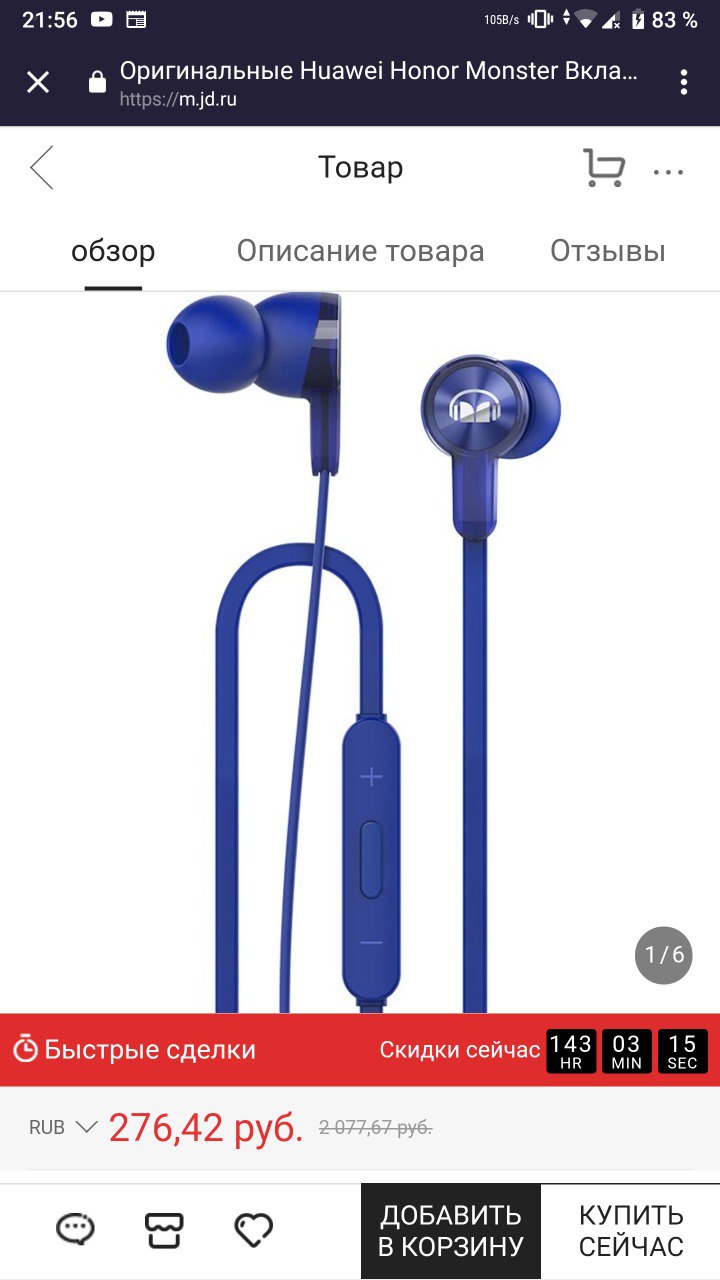Open the browser's three-dot overflow menu
Screen dimensions: 720x1280
coord(684,82)
